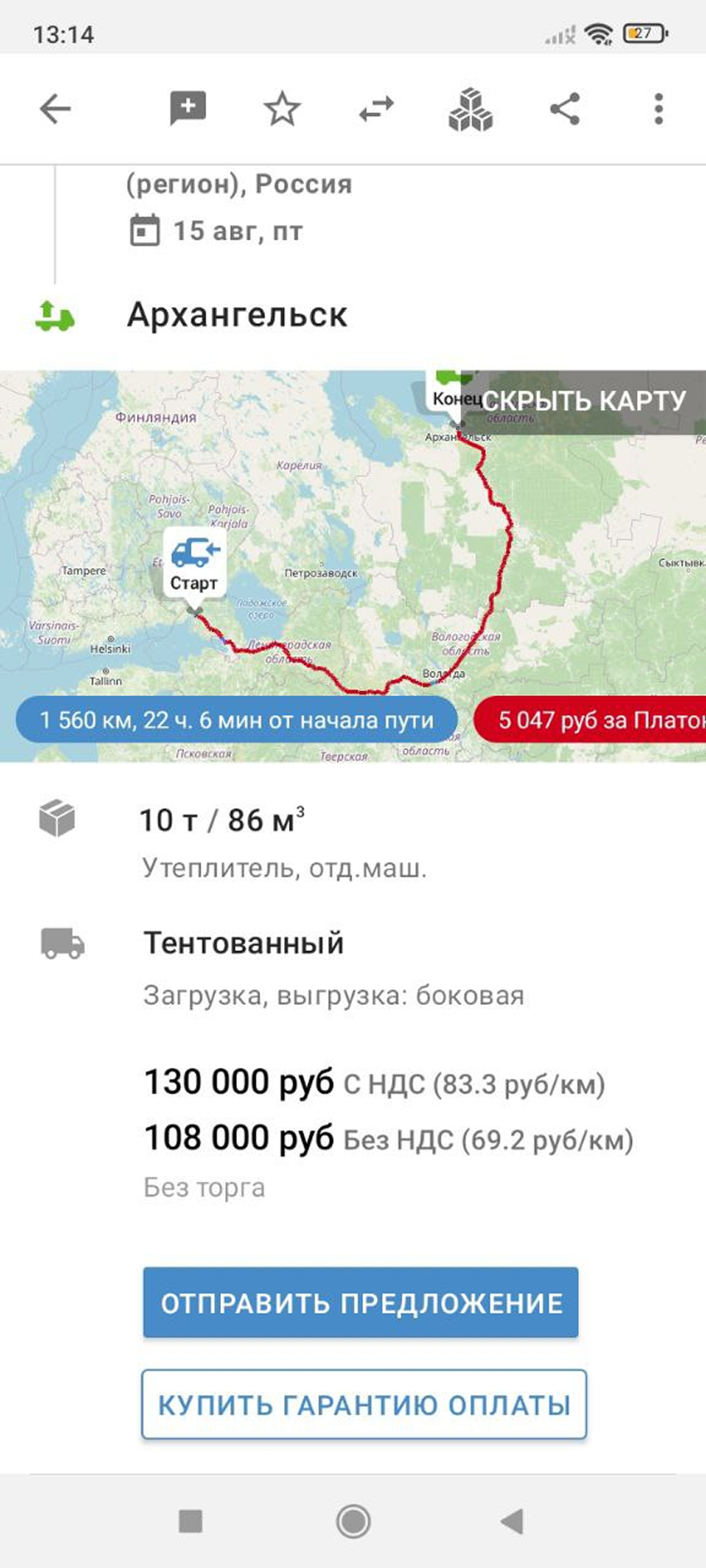
Task: Open the stacked boxes icon
Action: point(471,111)
